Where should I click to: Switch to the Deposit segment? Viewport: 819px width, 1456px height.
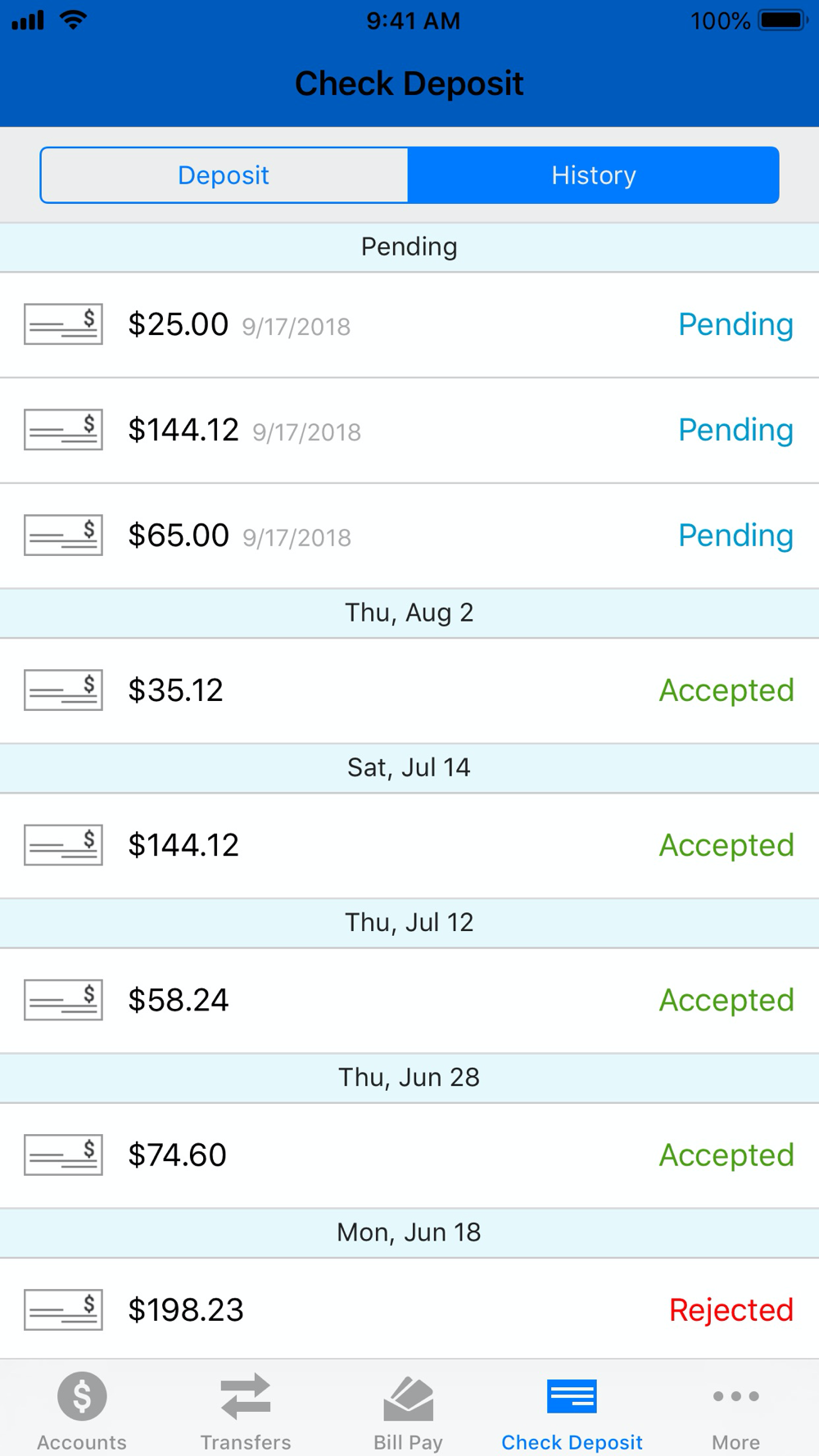(x=224, y=175)
